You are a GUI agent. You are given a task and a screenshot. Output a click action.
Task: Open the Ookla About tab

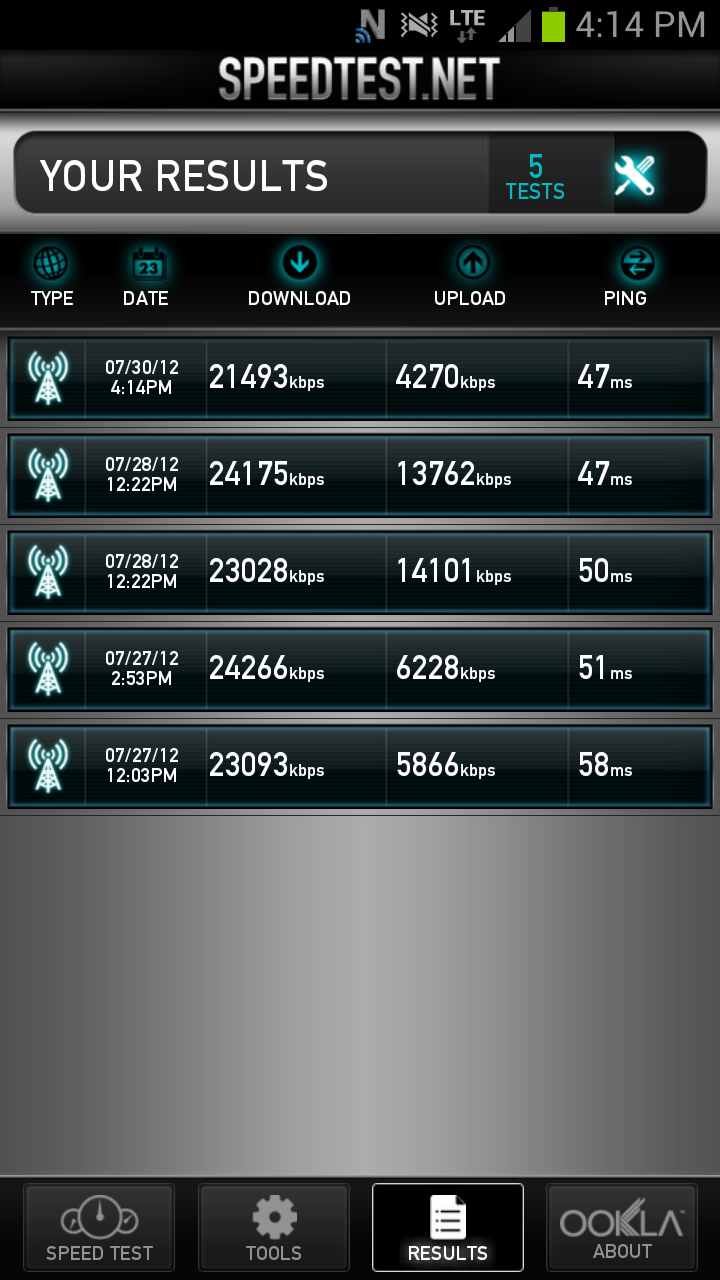tap(622, 1228)
